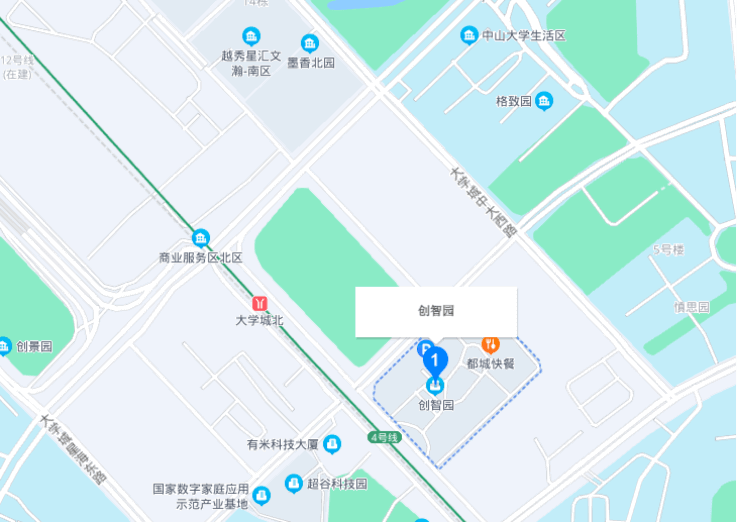
Task: Open the 有米科技大厦 marker
Action: [332, 443]
